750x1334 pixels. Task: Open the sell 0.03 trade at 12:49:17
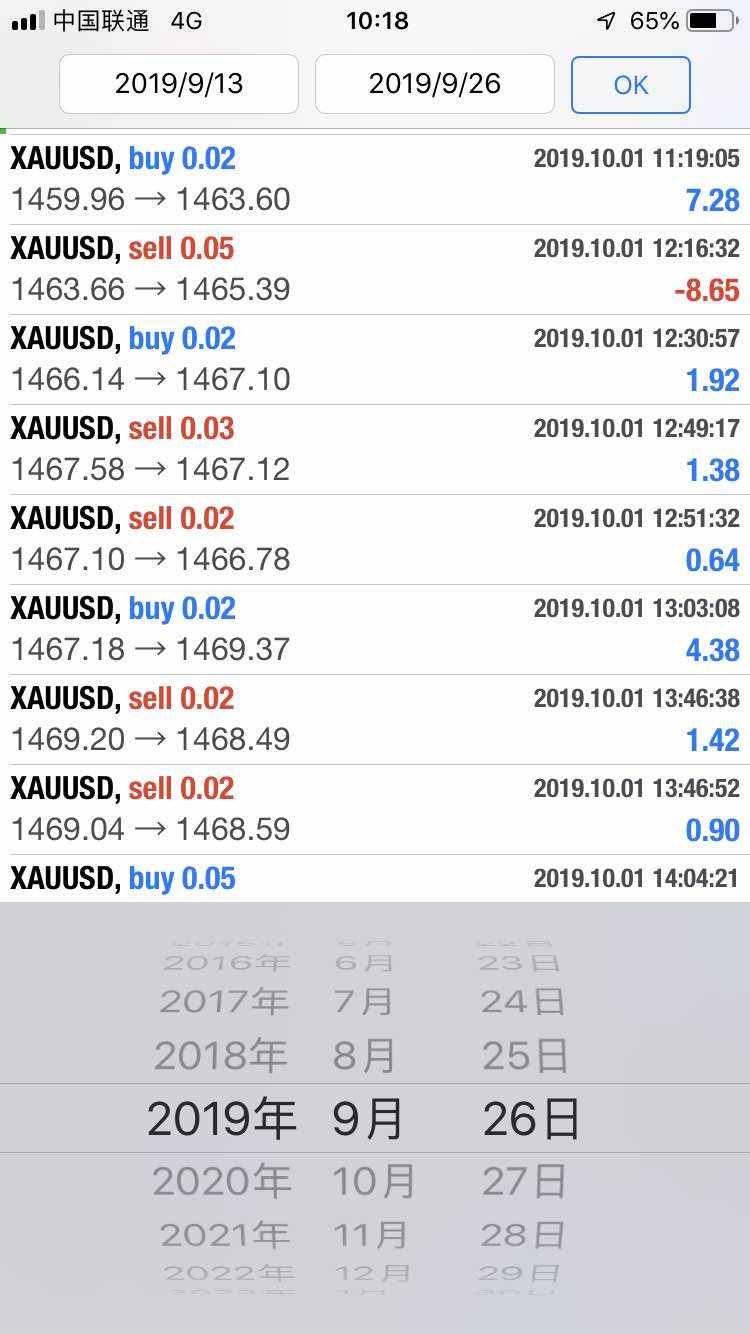[x=375, y=450]
